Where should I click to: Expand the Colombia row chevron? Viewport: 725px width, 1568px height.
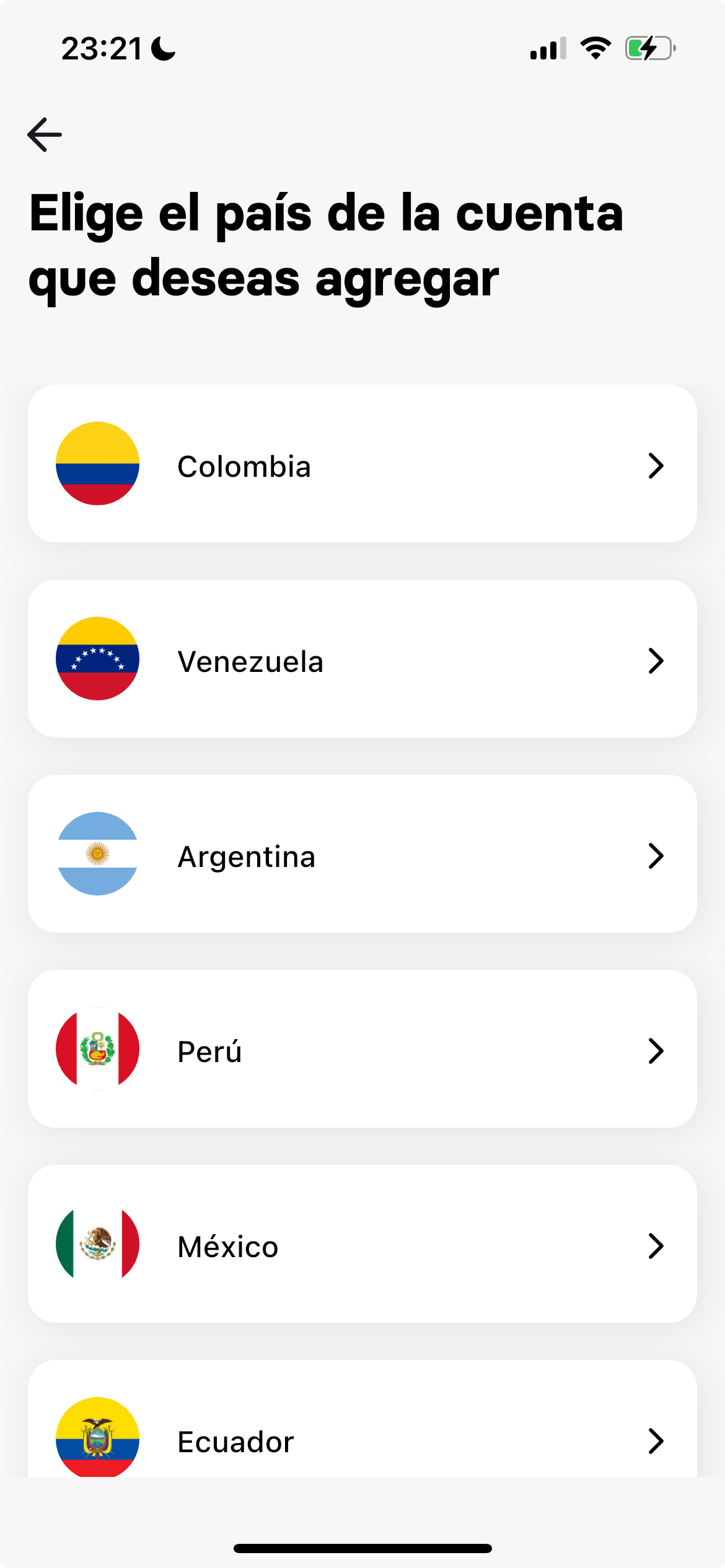pos(656,466)
